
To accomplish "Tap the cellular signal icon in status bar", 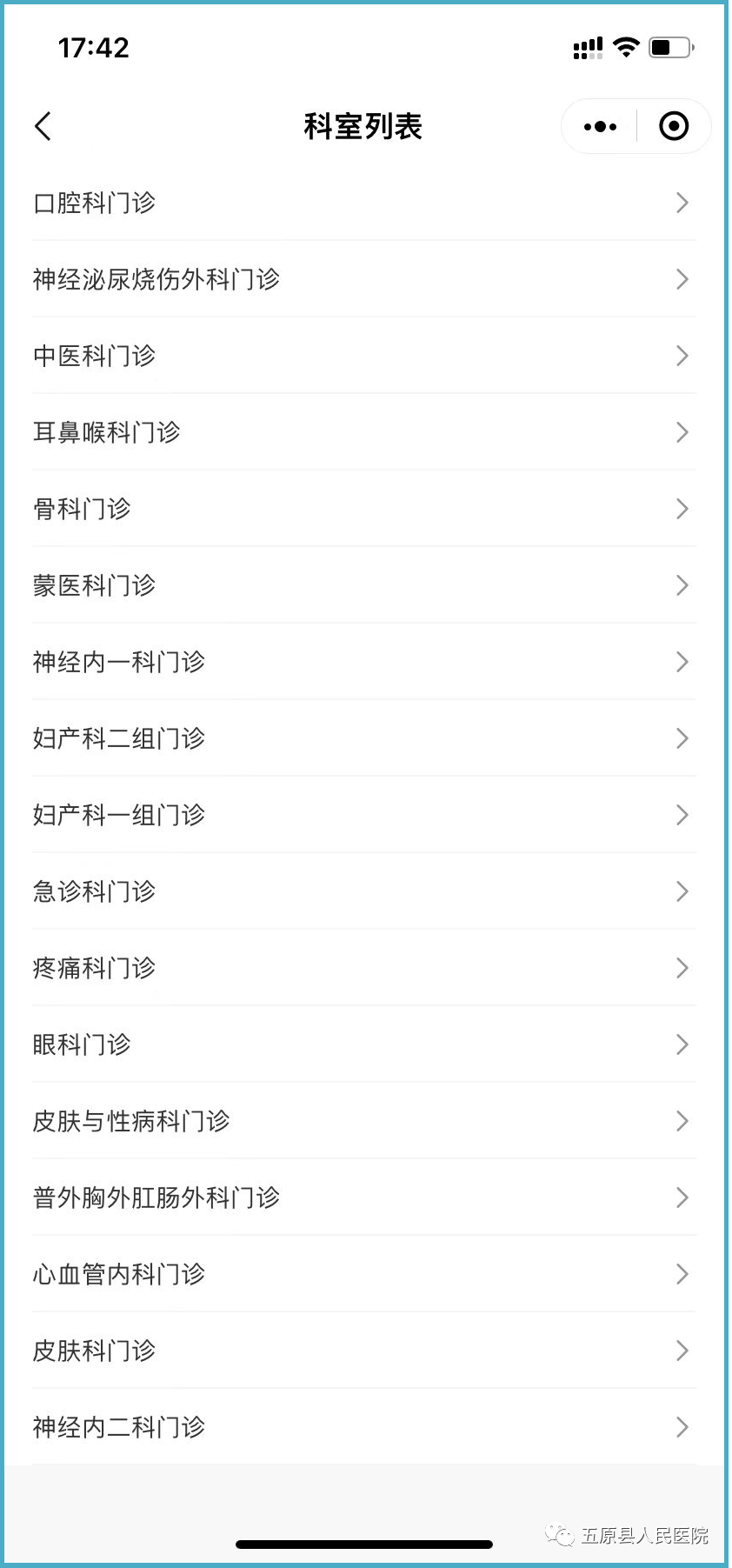I will click(587, 48).
